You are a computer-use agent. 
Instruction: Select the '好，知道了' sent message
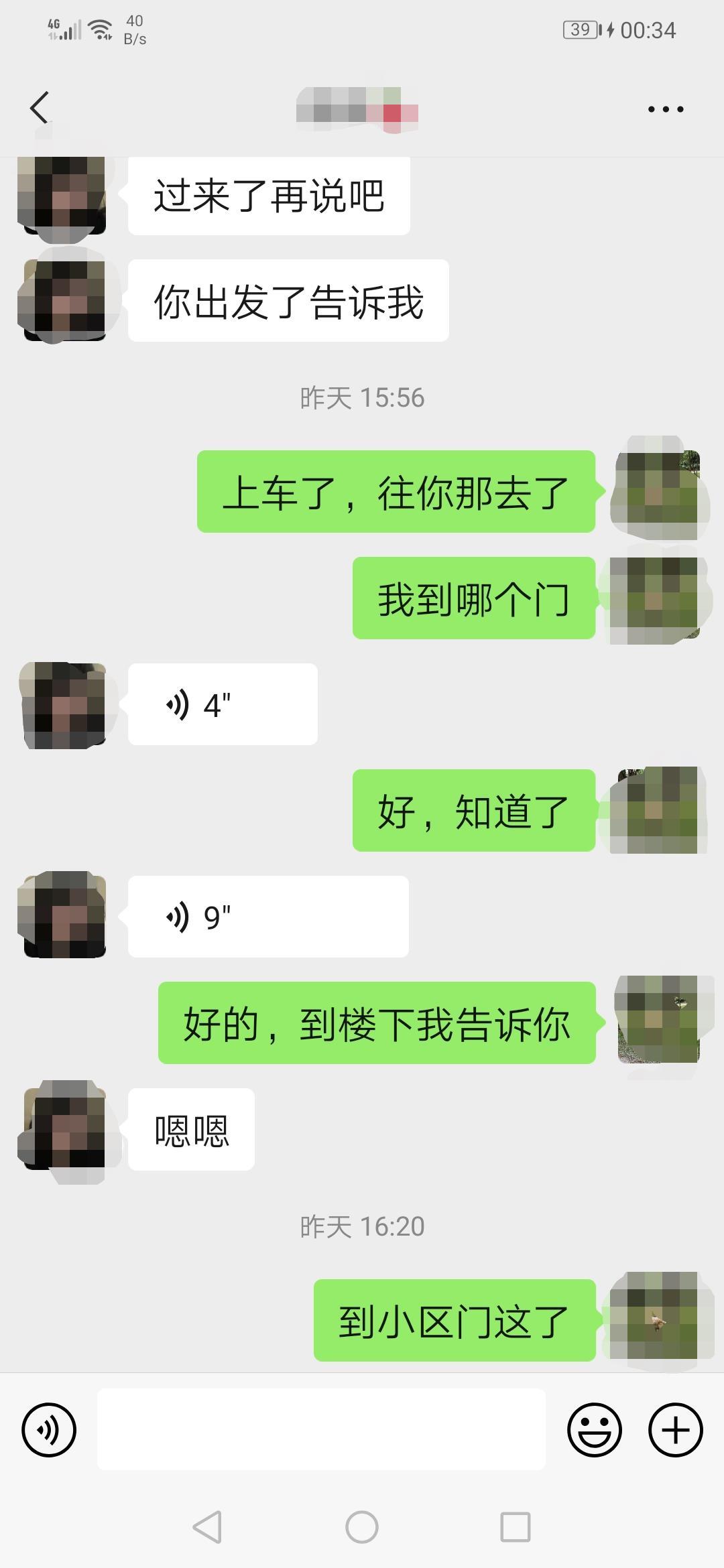pyautogui.click(x=473, y=811)
